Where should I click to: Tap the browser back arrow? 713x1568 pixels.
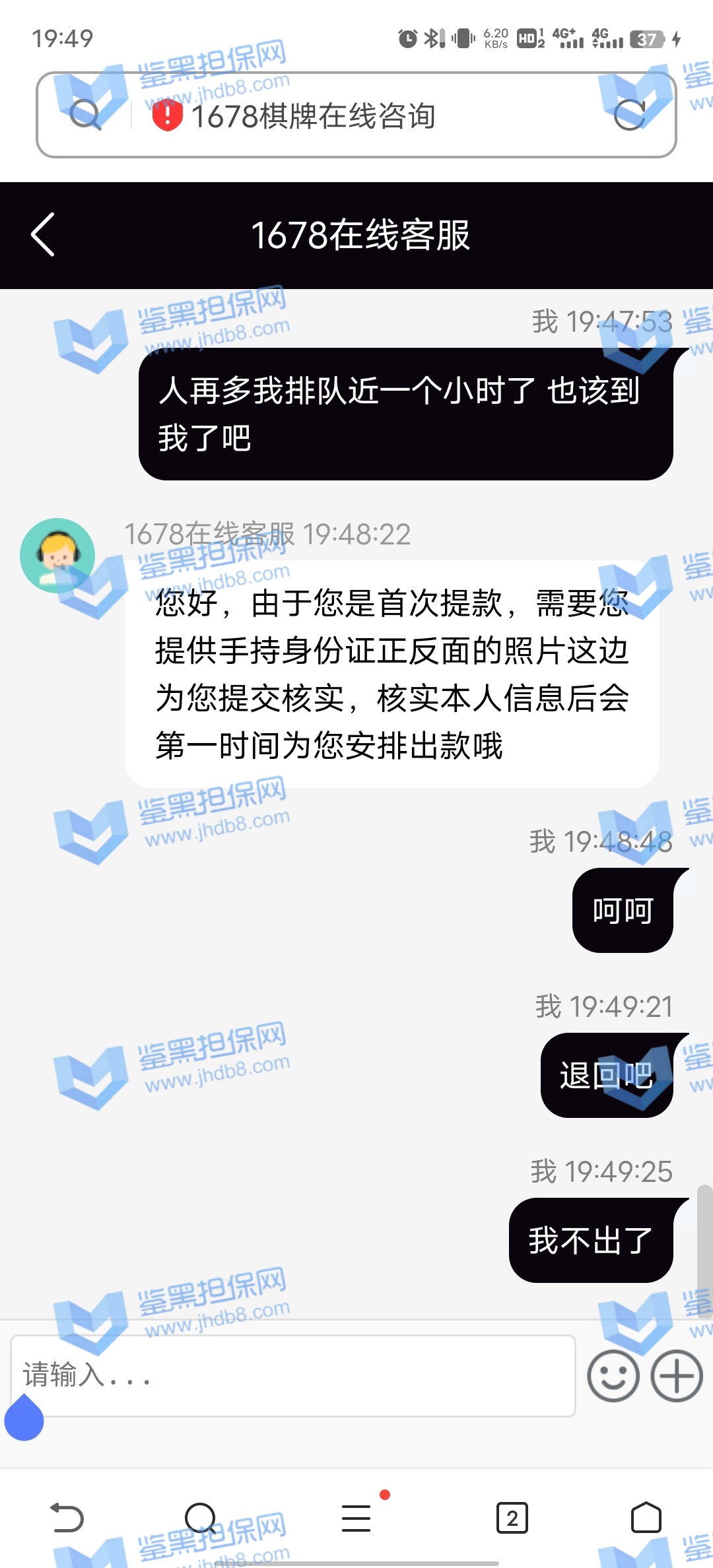click(x=67, y=1518)
